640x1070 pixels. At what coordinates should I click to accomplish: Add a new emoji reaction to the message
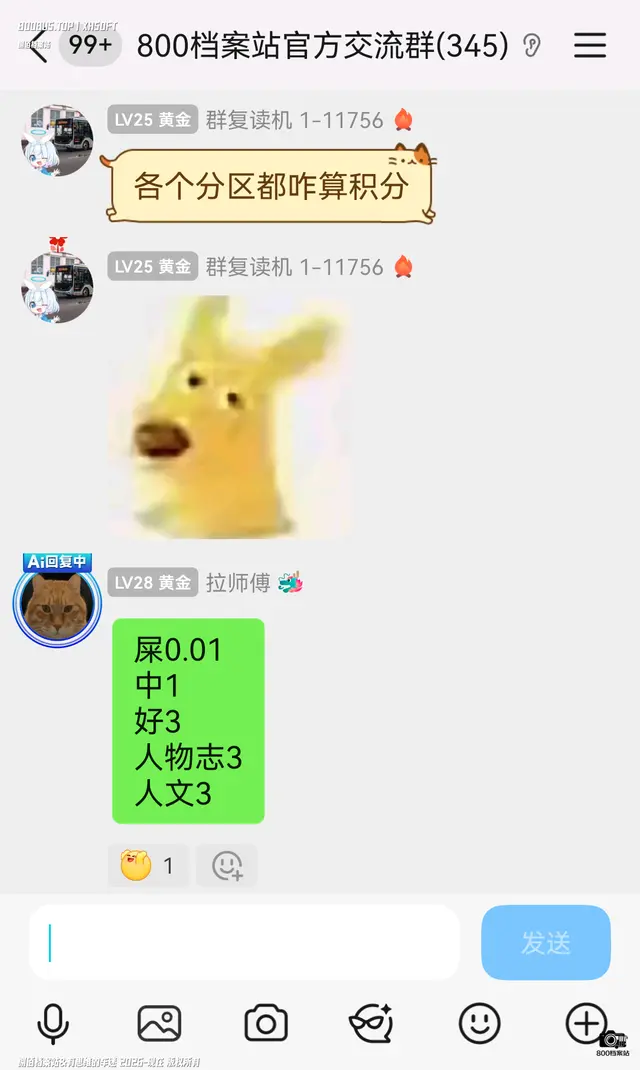click(227, 865)
